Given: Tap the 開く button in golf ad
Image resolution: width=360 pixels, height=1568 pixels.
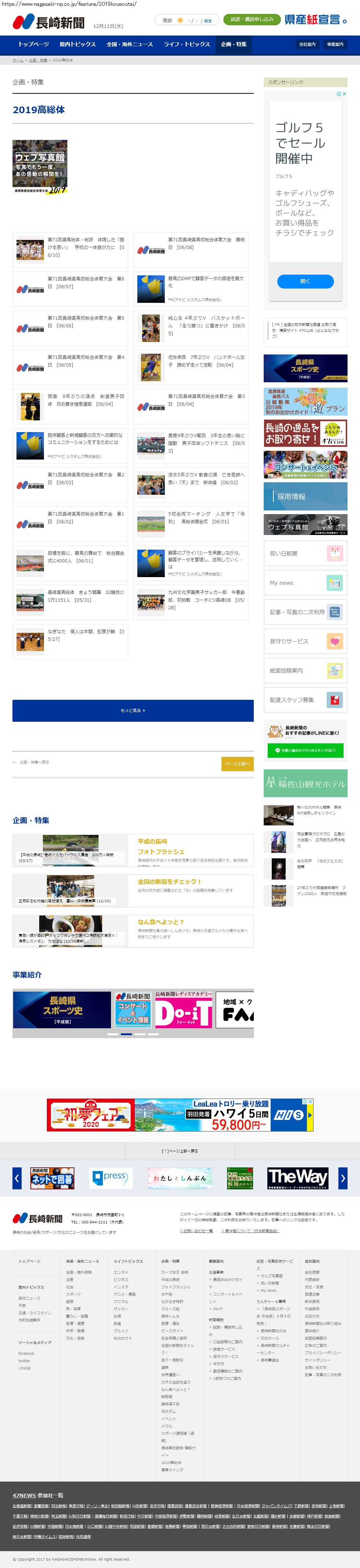Looking at the screenshot, I should [x=305, y=281].
